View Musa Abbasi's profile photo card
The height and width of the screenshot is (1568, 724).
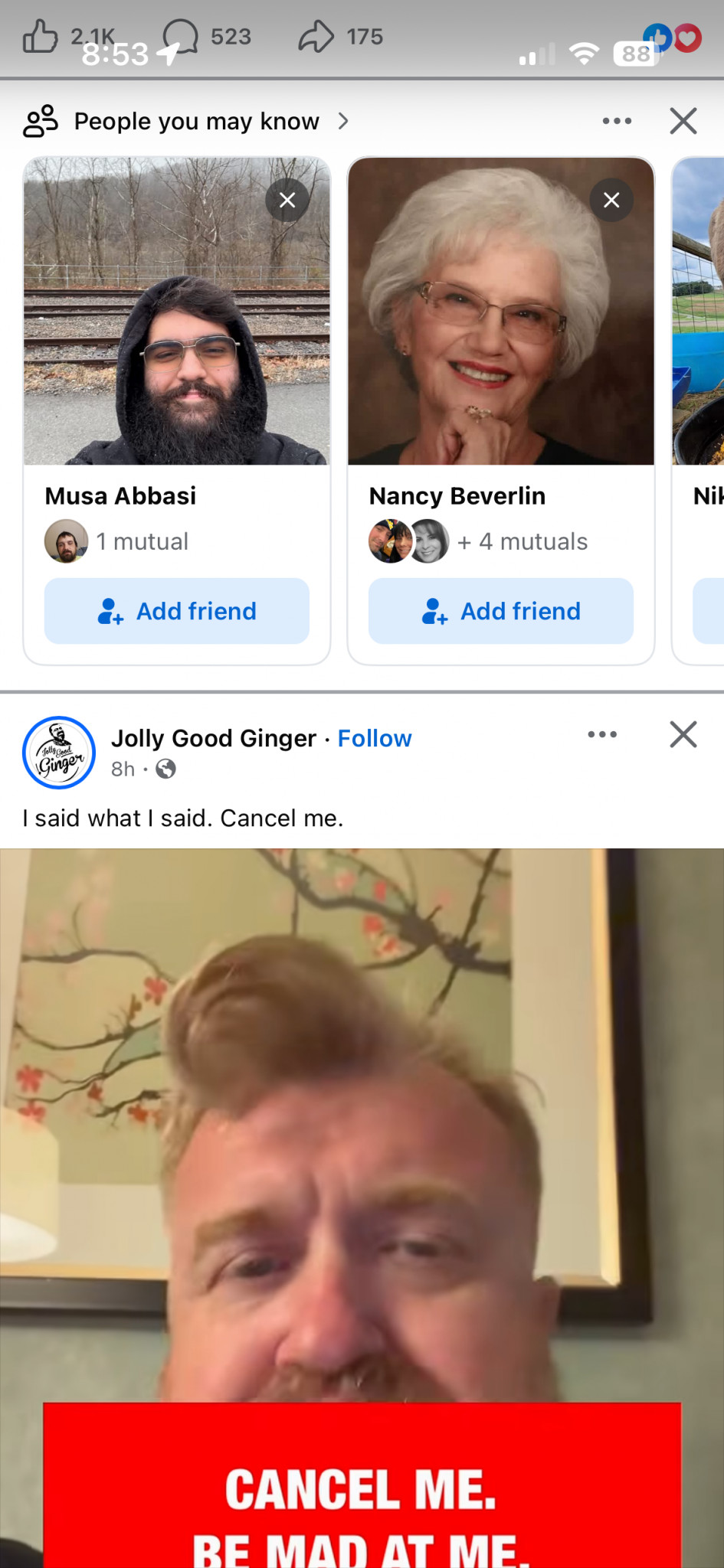pyautogui.click(x=177, y=311)
